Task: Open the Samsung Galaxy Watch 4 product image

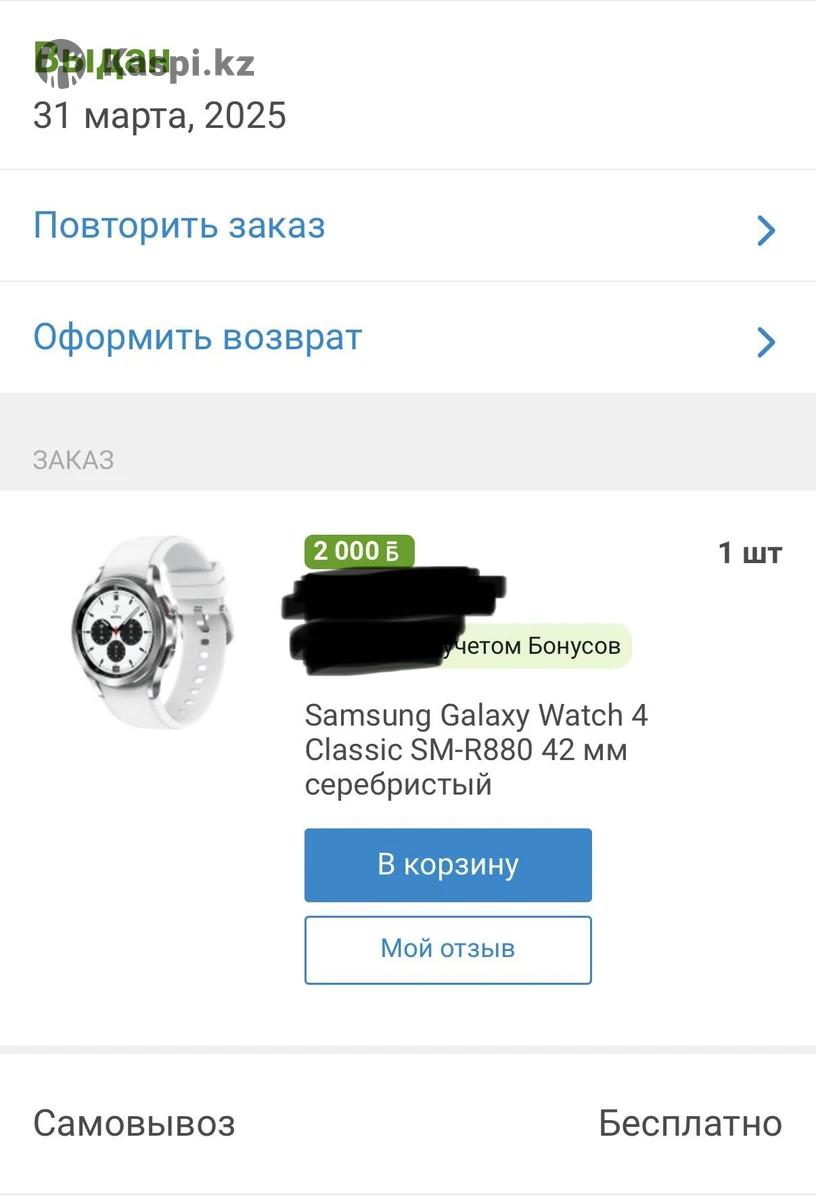Action: pyautogui.click(x=155, y=632)
